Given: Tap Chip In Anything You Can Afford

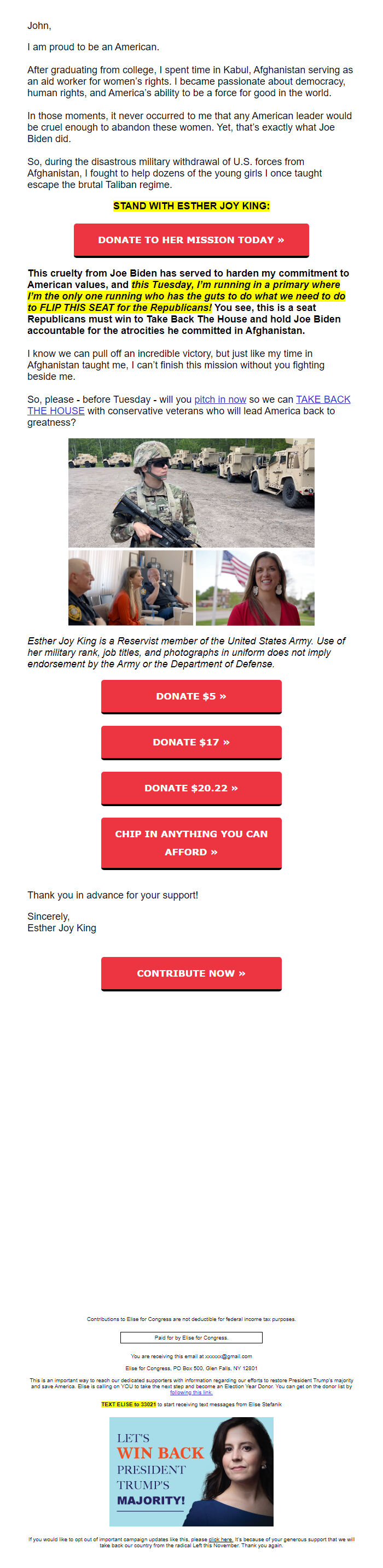Looking at the screenshot, I should coord(191,842).
